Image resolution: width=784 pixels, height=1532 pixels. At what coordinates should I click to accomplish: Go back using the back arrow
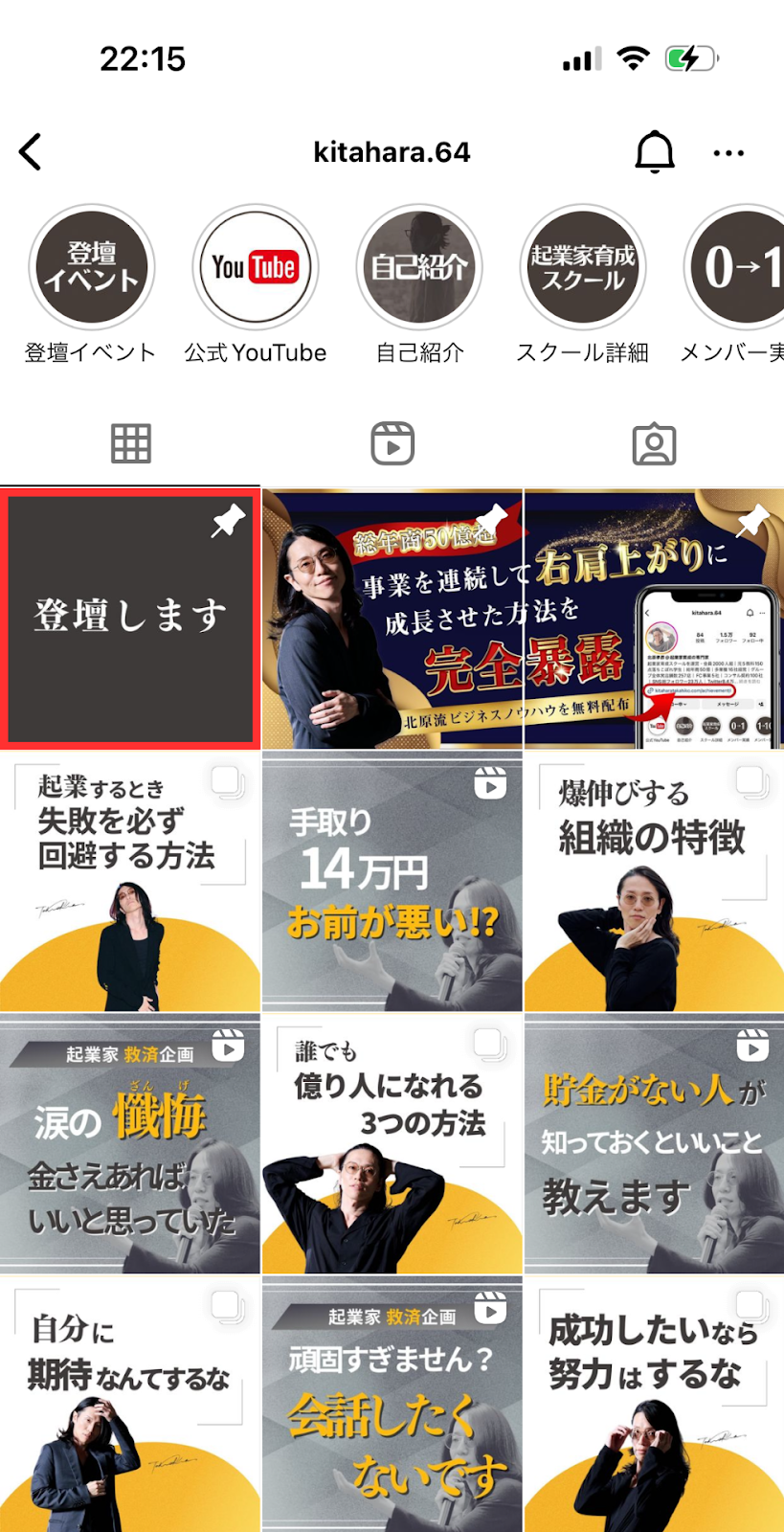point(31,152)
